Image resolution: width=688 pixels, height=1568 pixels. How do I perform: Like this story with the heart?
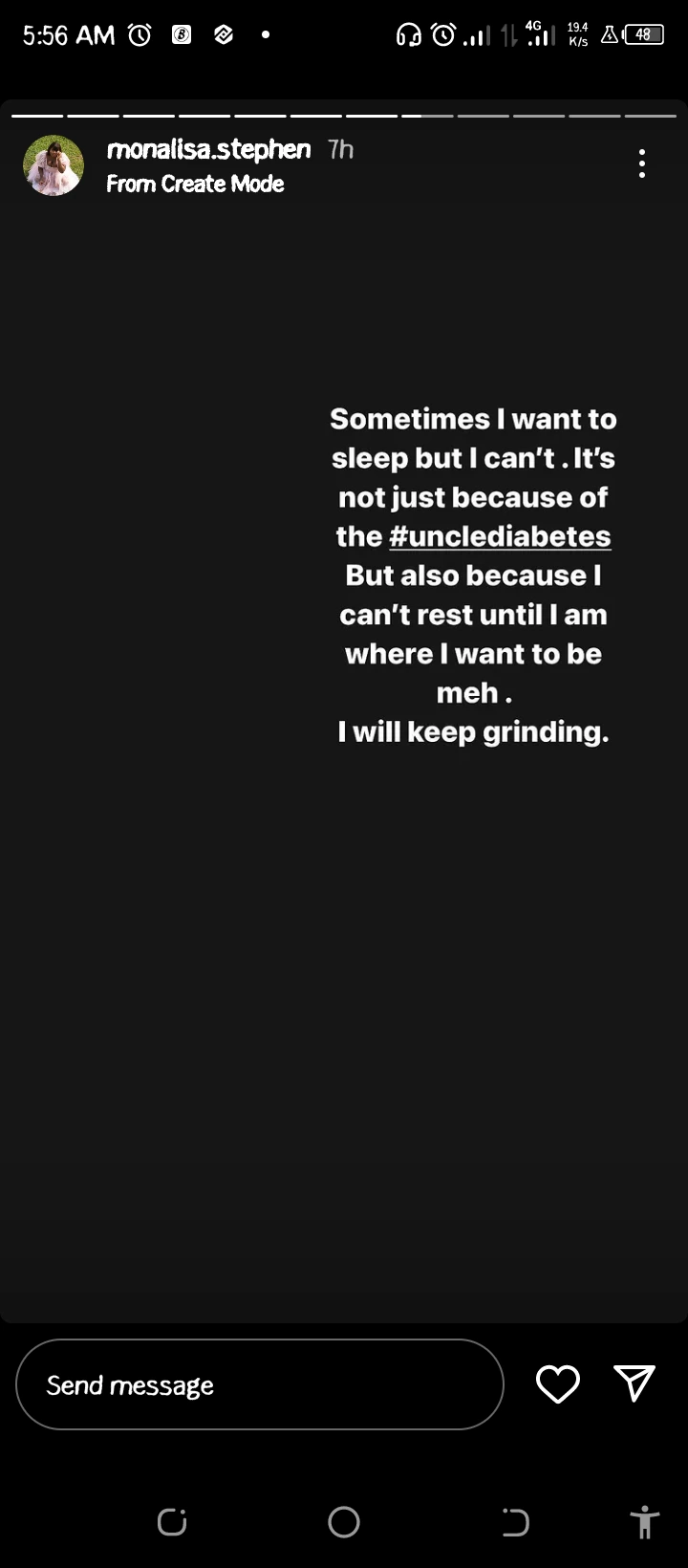tap(558, 1383)
